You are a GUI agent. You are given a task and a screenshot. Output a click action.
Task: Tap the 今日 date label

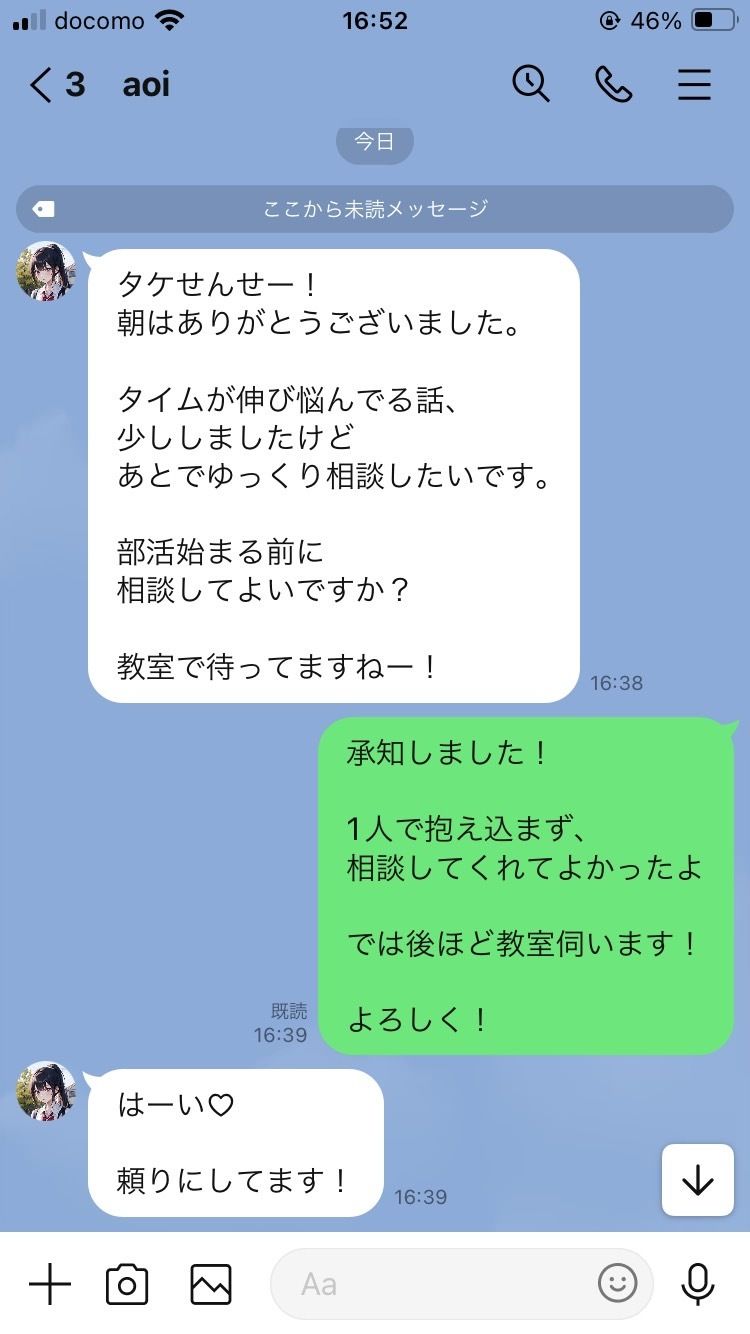pyautogui.click(x=375, y=143)
